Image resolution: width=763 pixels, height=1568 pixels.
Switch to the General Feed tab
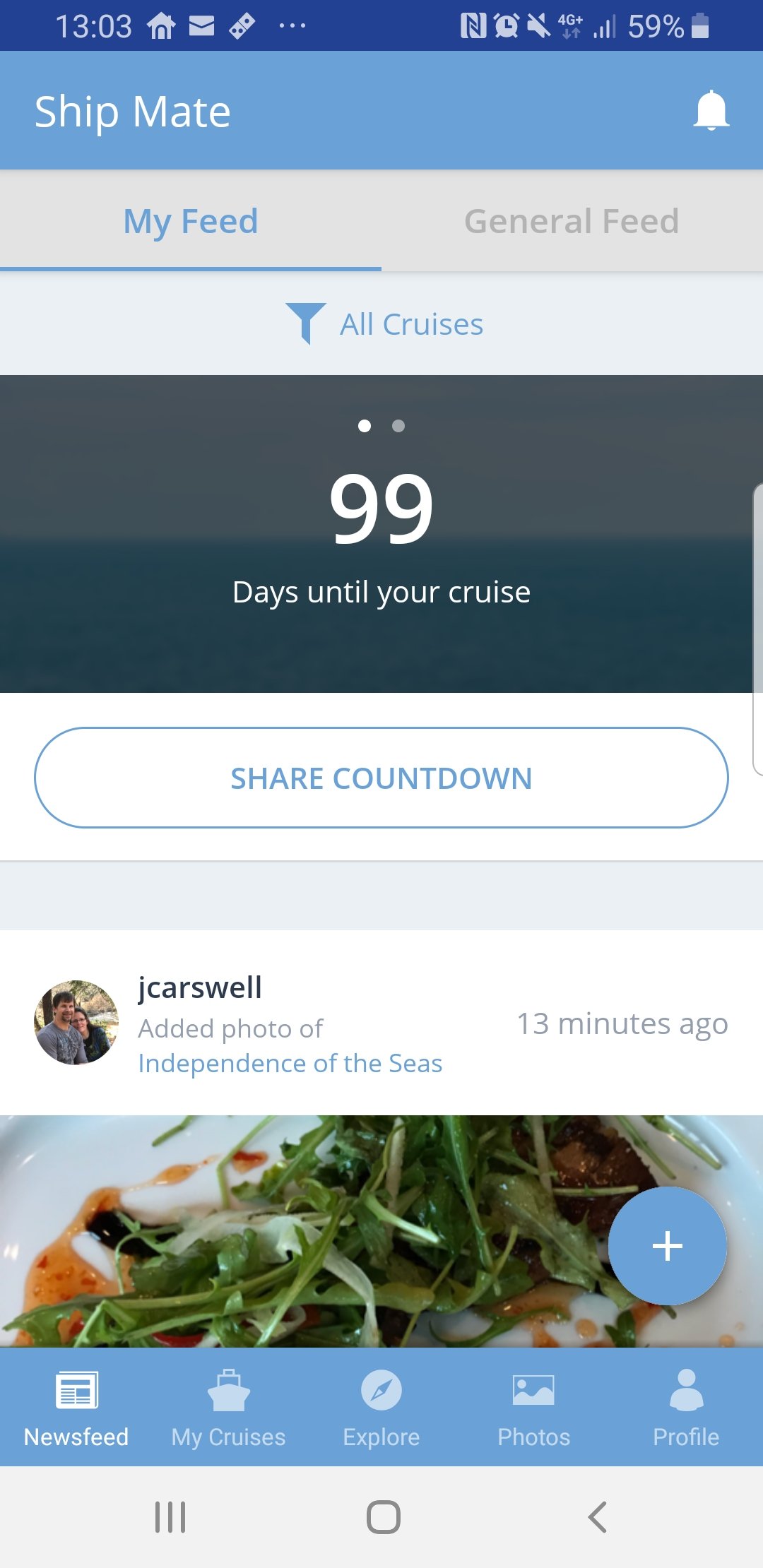point(572,221)
